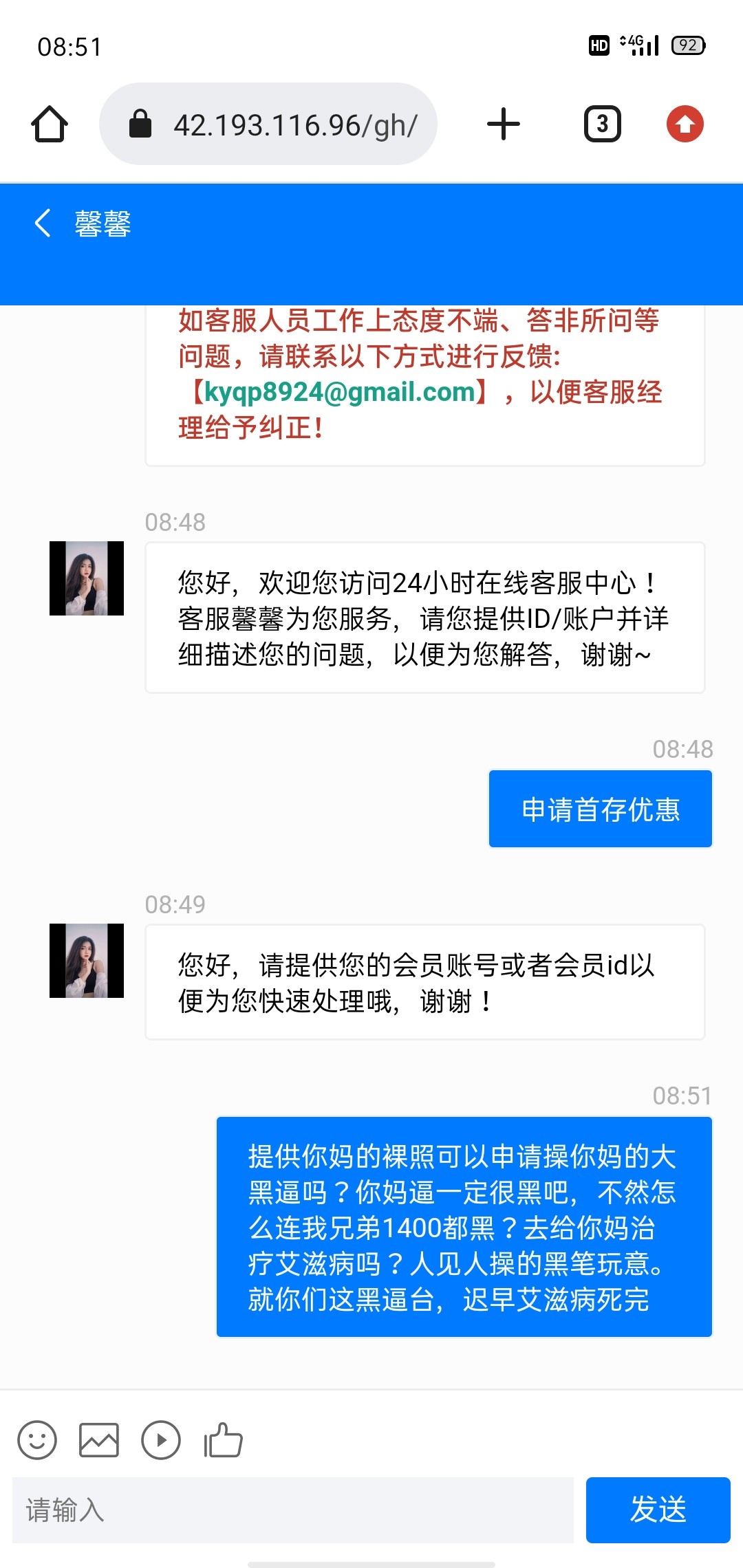Image resolution: width=743 pixels, height=1568 pixels.
Task: Open the browser home page
Action: 50,124
